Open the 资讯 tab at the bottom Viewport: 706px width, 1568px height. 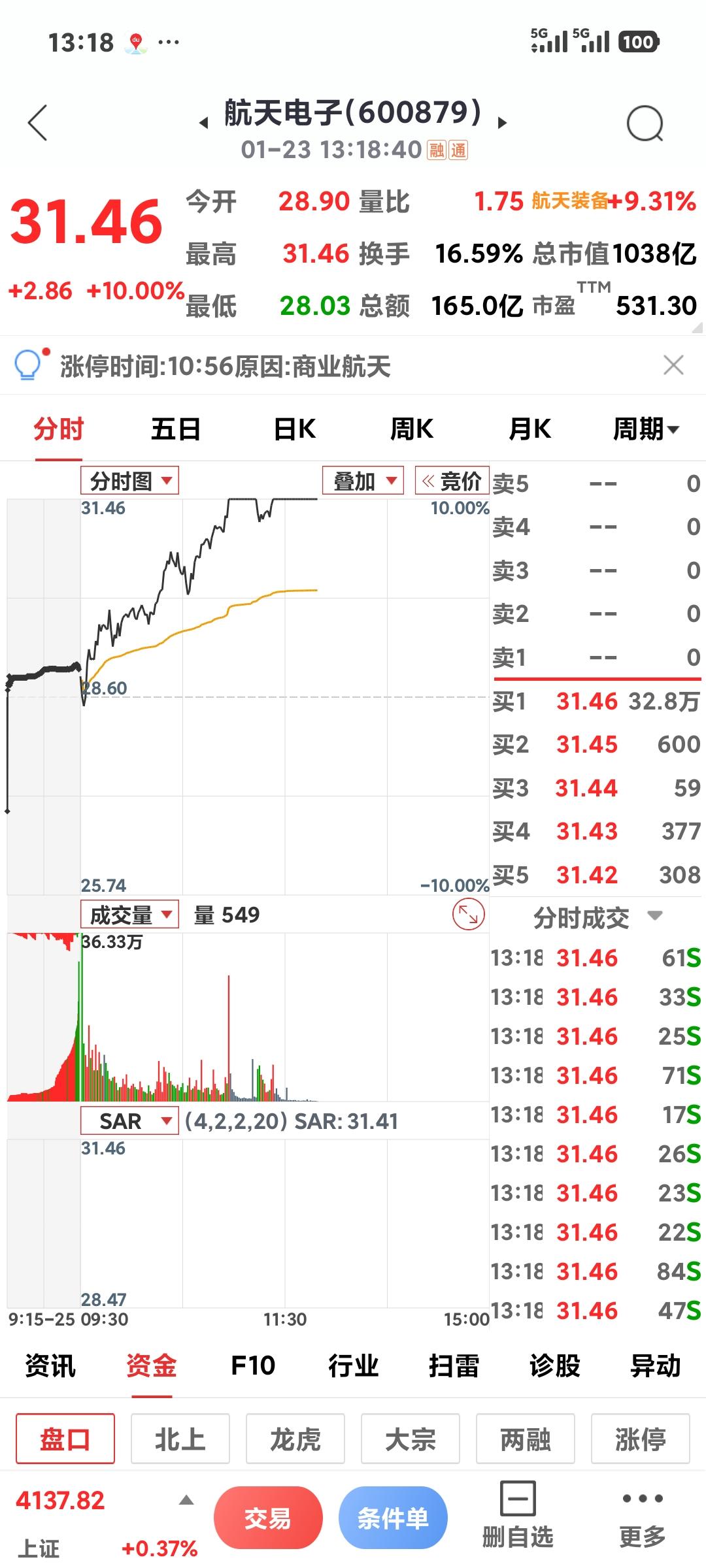coord(51,1367)
